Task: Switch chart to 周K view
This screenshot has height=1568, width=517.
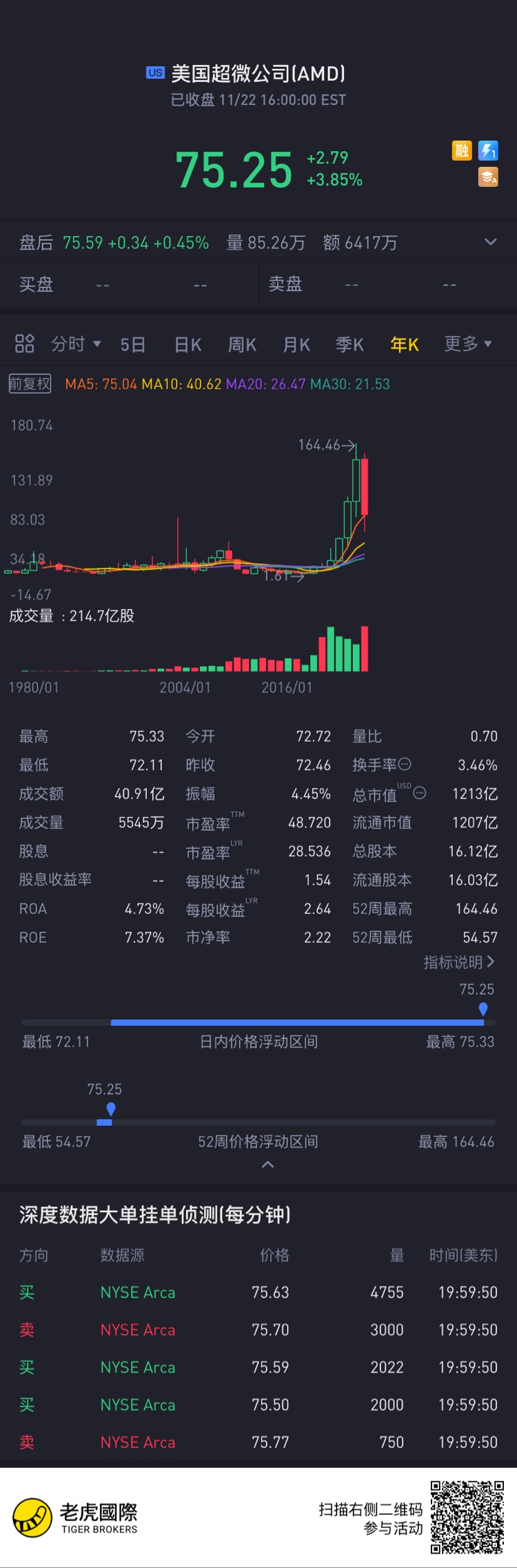Action: (242, 344)
